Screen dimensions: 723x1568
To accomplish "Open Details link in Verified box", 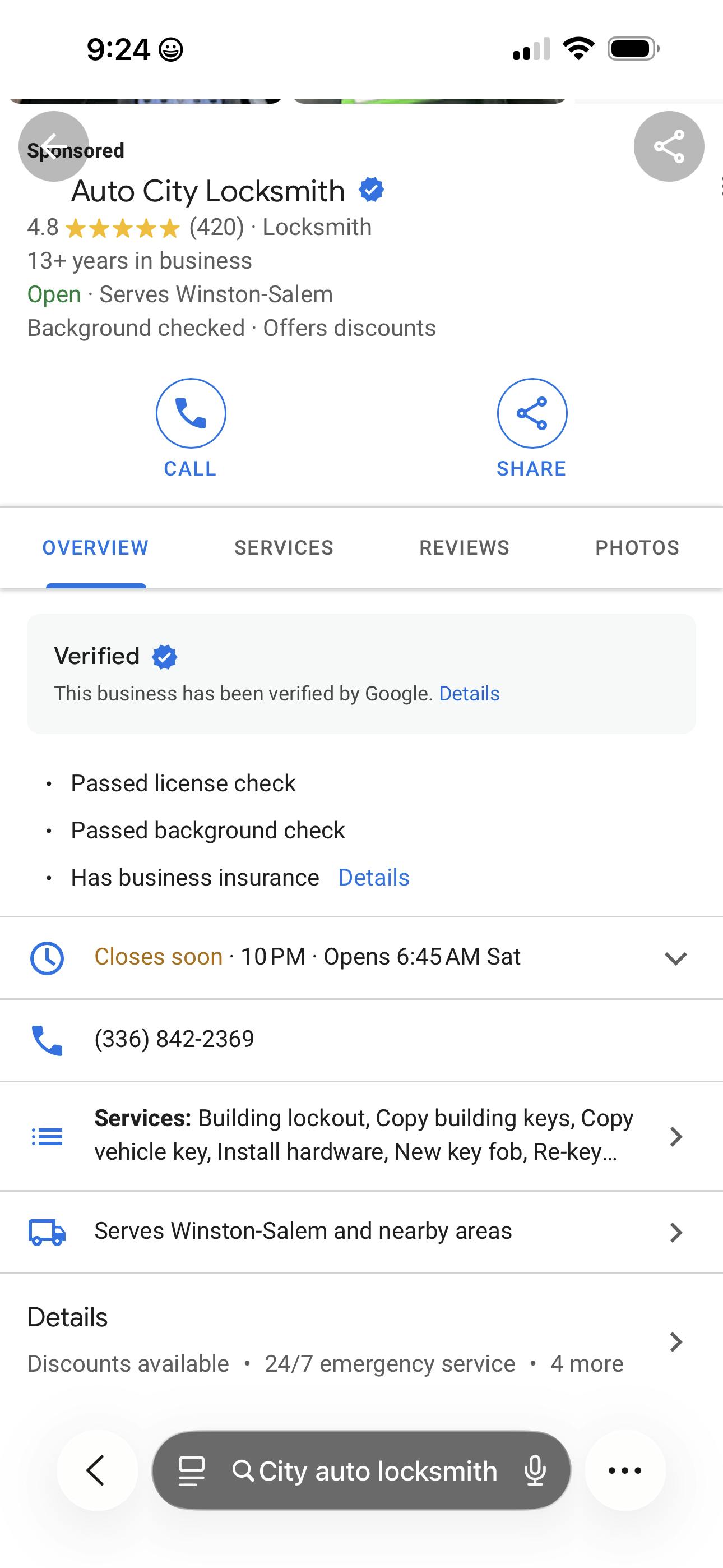I will coord(469,693).
